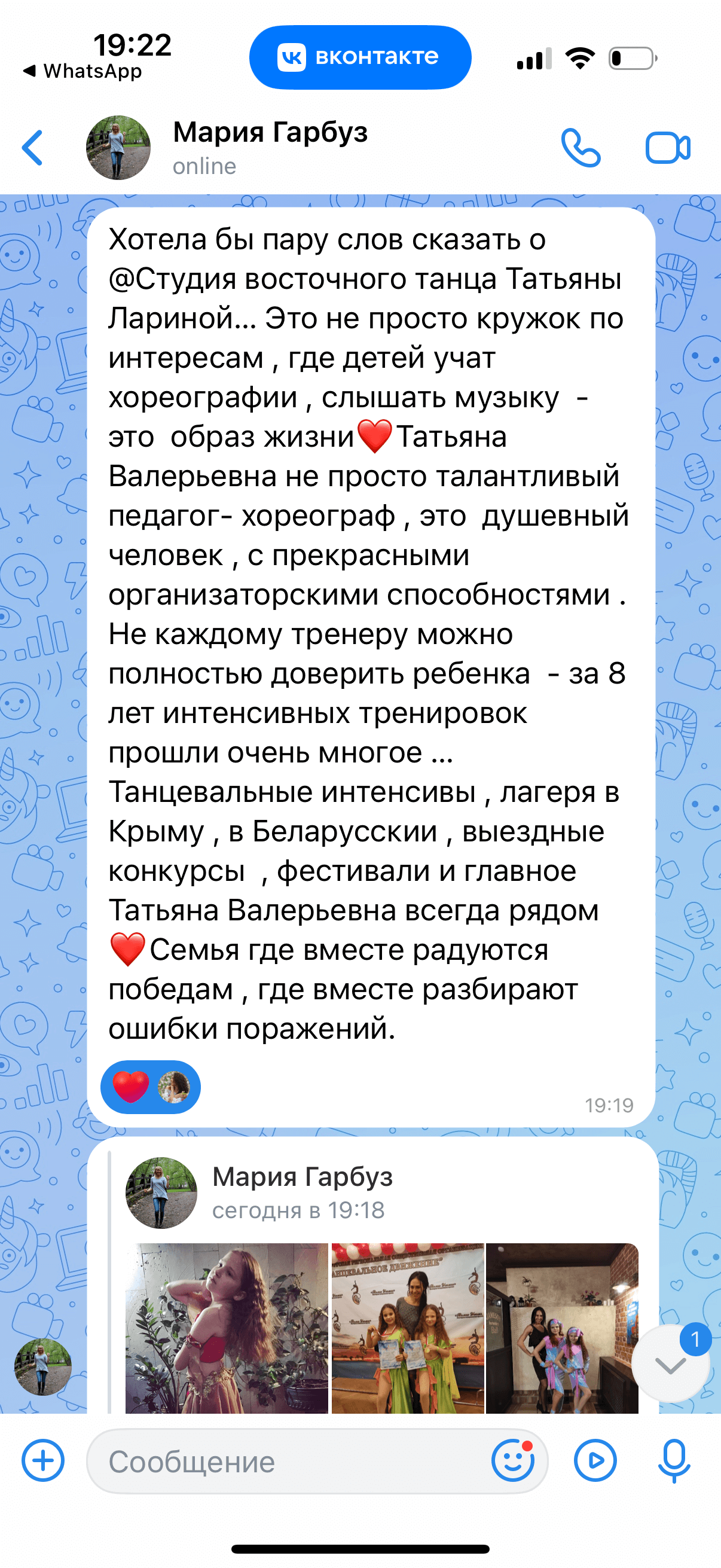The width and height of the screenshot is (721, 1568).
Task: Open the photo near the brick wall
Action: [x=561, y=1328]
